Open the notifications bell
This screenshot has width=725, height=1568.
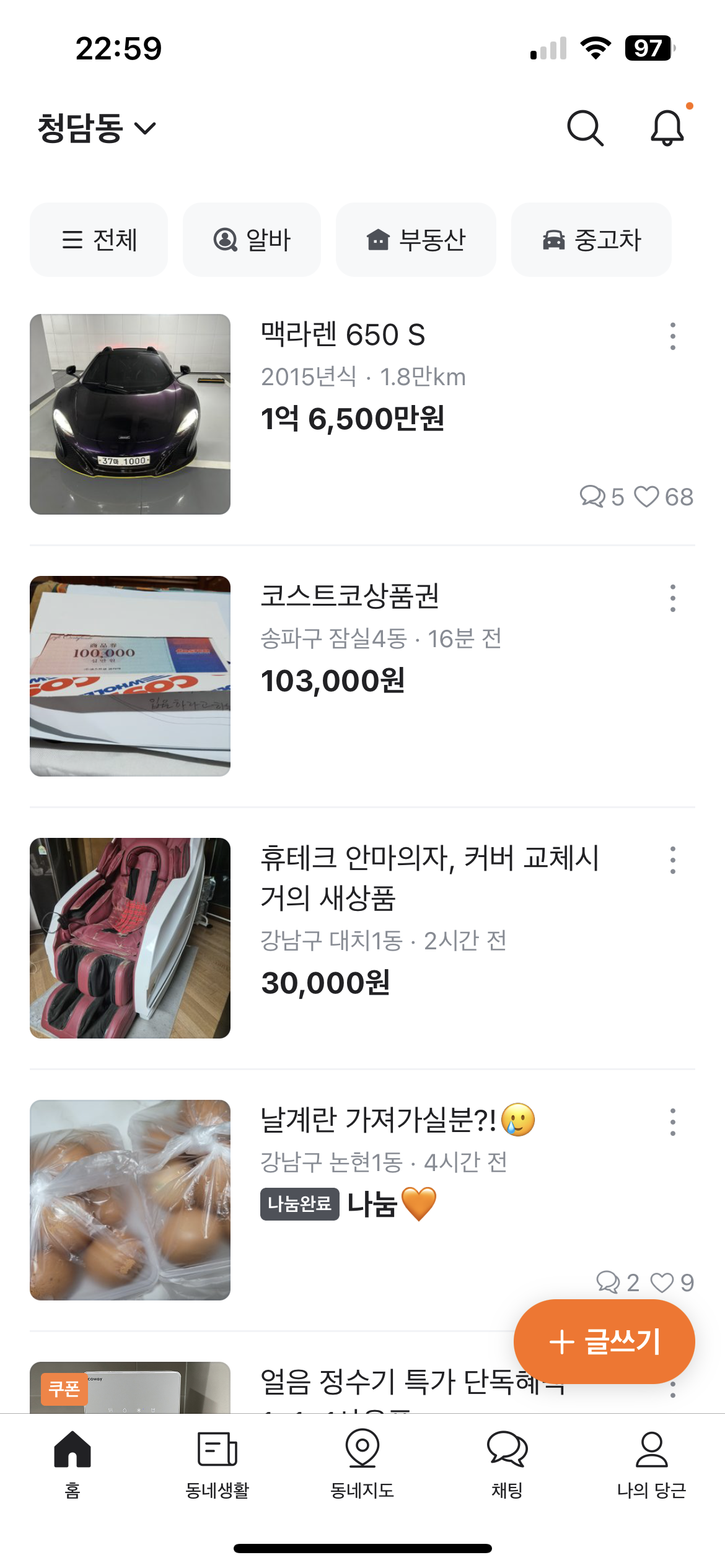point(667,128)
